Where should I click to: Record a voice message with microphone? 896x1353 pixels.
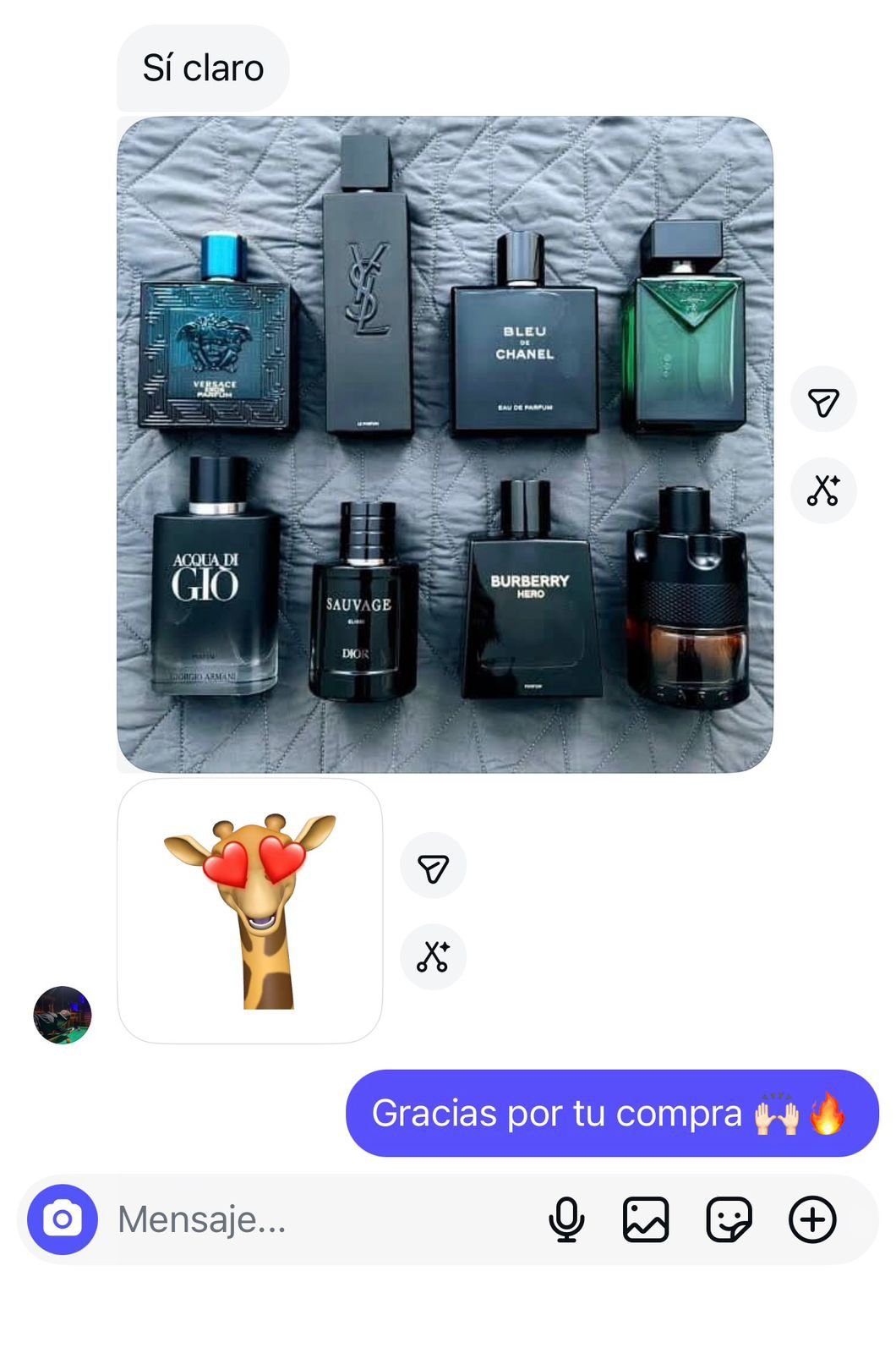click(566, 1219)
